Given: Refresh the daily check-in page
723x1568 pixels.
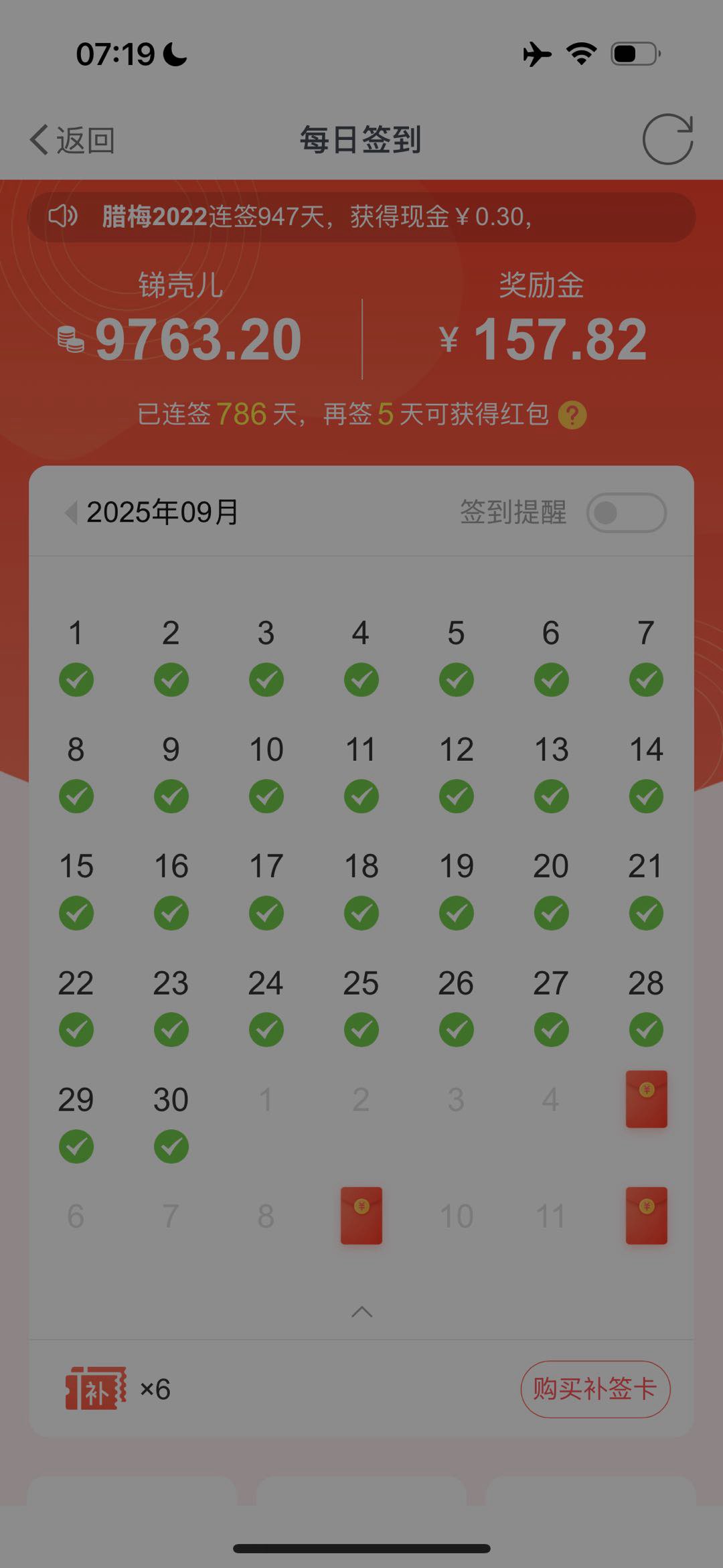Looking at the screenshot, I should click(x=667, y=139).
